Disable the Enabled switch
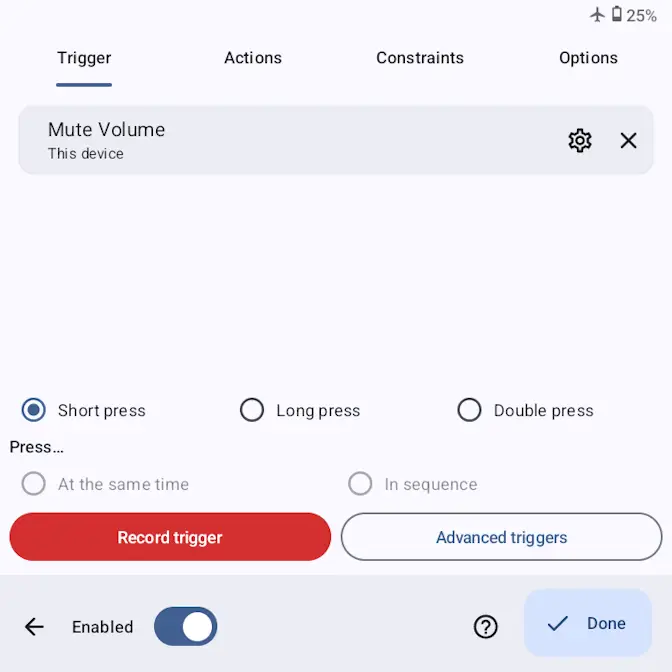Image resolution: width=672 pixels, height=672 pixels. tap(185, 627)
